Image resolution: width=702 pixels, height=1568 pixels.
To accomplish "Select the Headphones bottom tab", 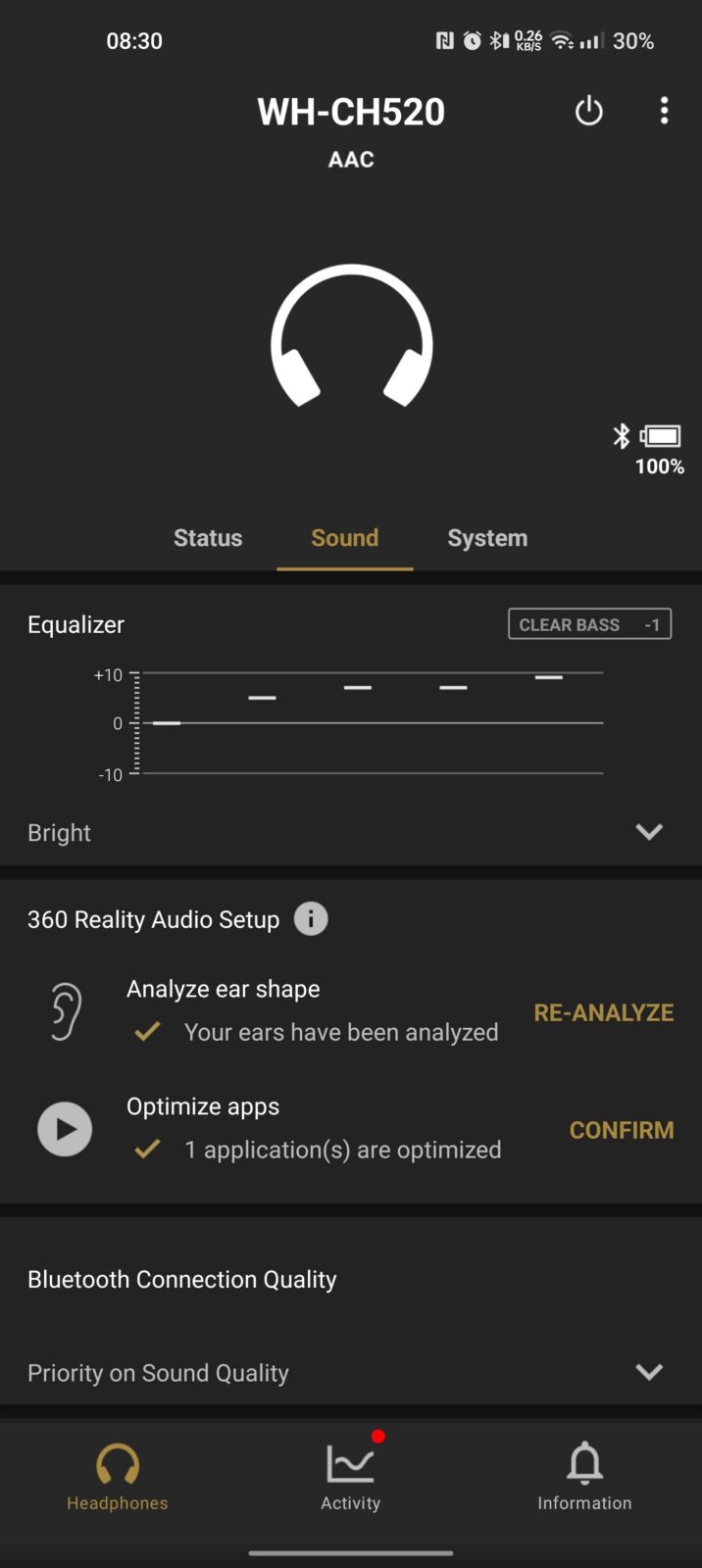I will pyautogui.click(x=117, y=1477).
